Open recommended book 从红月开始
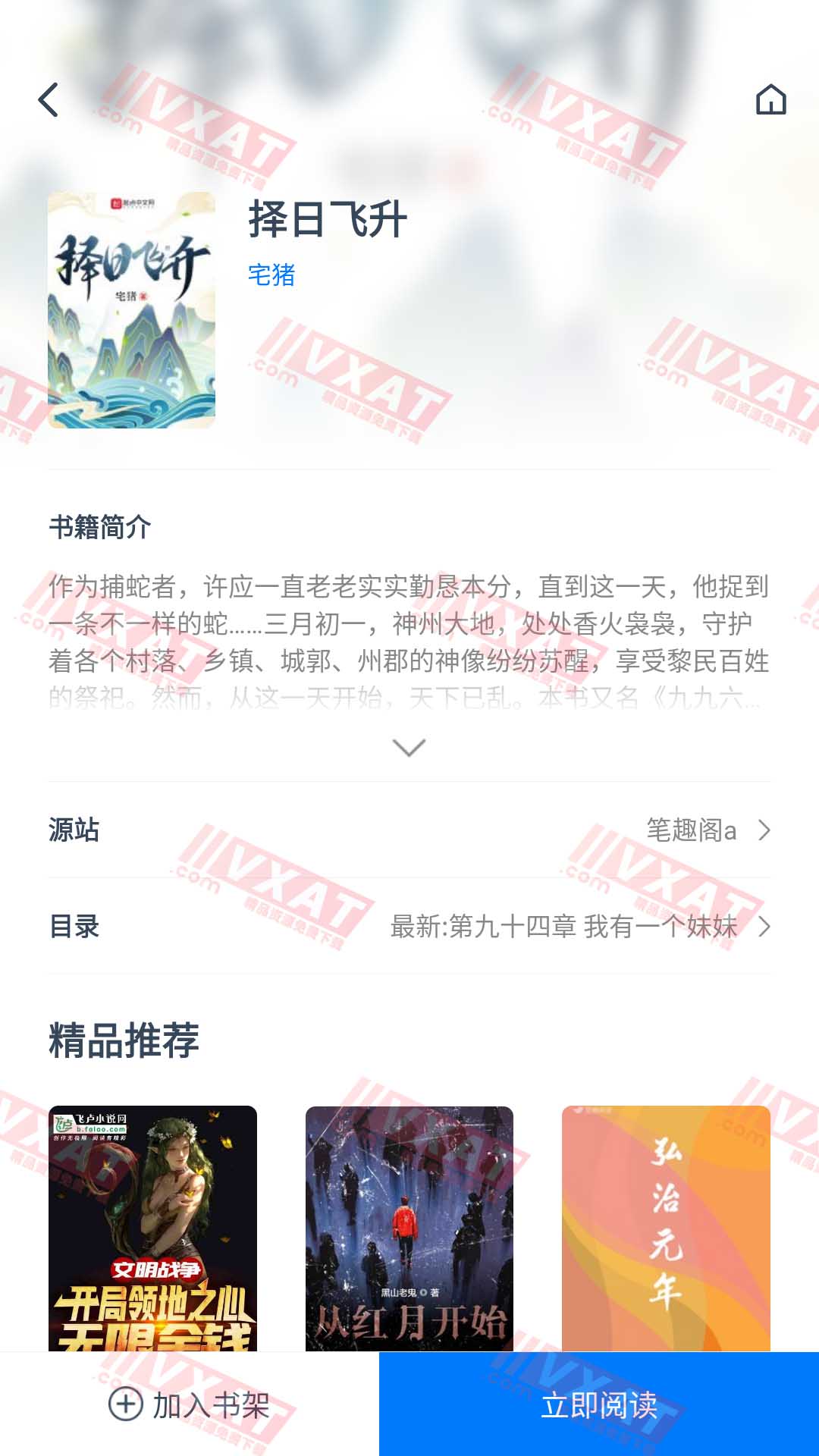819x1456 pixels. [409, 1228]
